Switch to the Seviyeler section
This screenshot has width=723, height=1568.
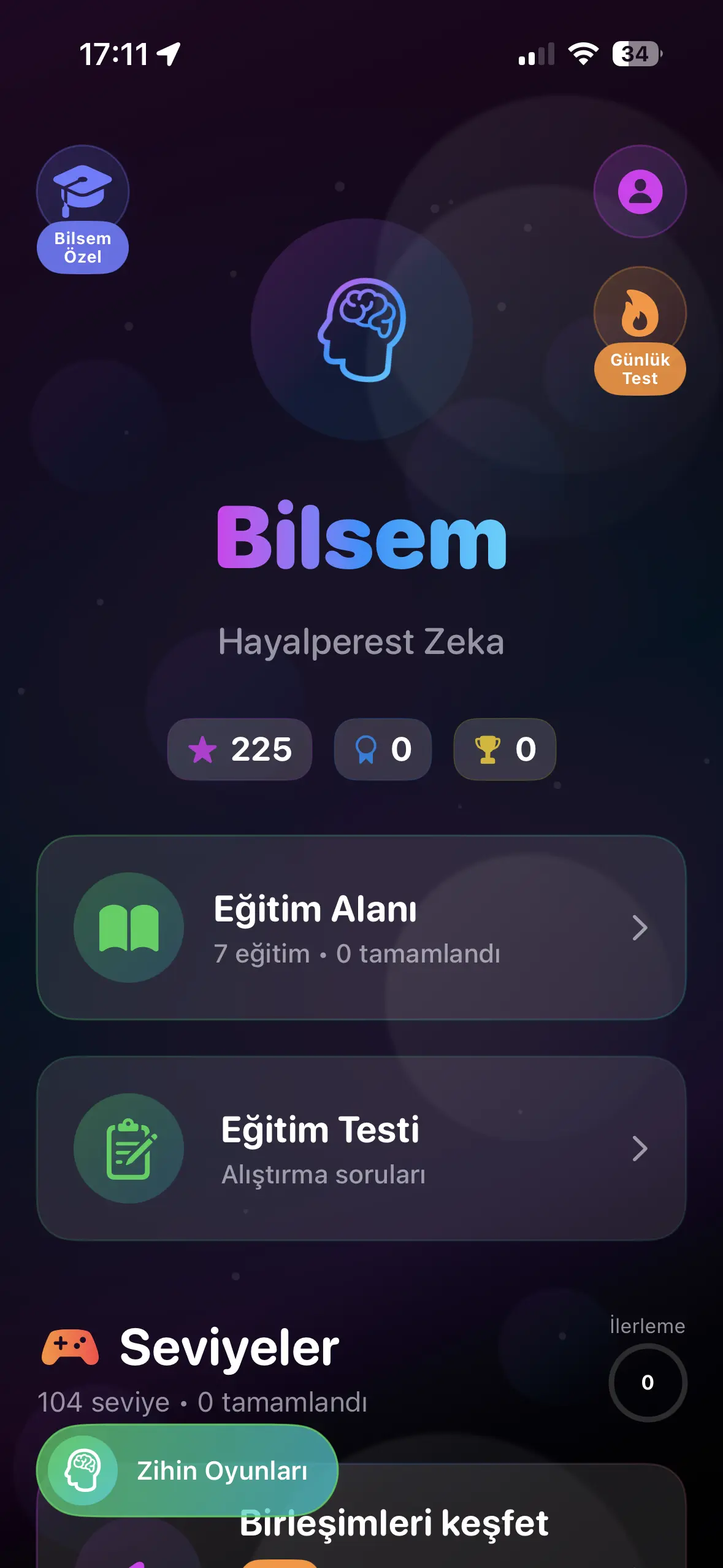tap(229, 1343)
